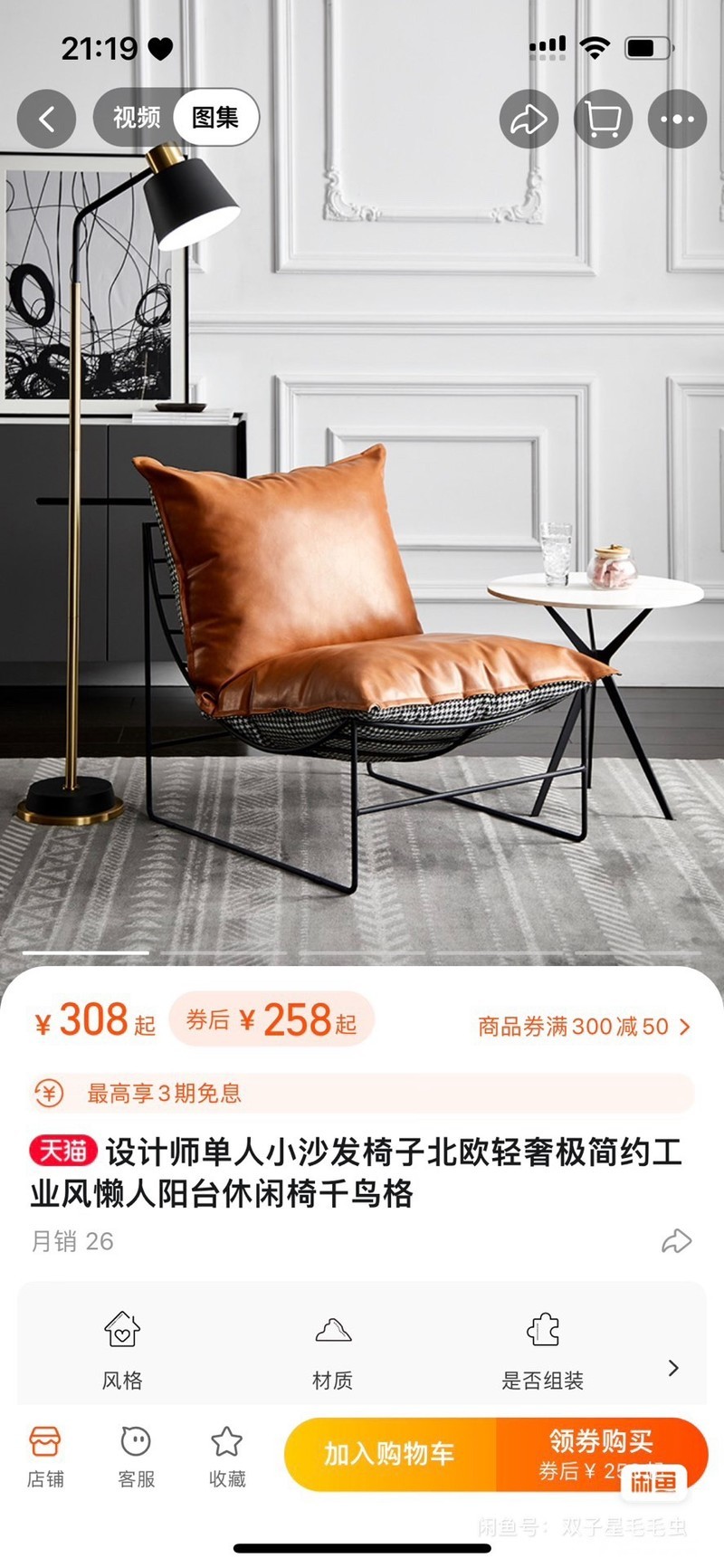
Task: Go back using the top-left arrow
Action: pyautogui.click(x=46, y=119)
